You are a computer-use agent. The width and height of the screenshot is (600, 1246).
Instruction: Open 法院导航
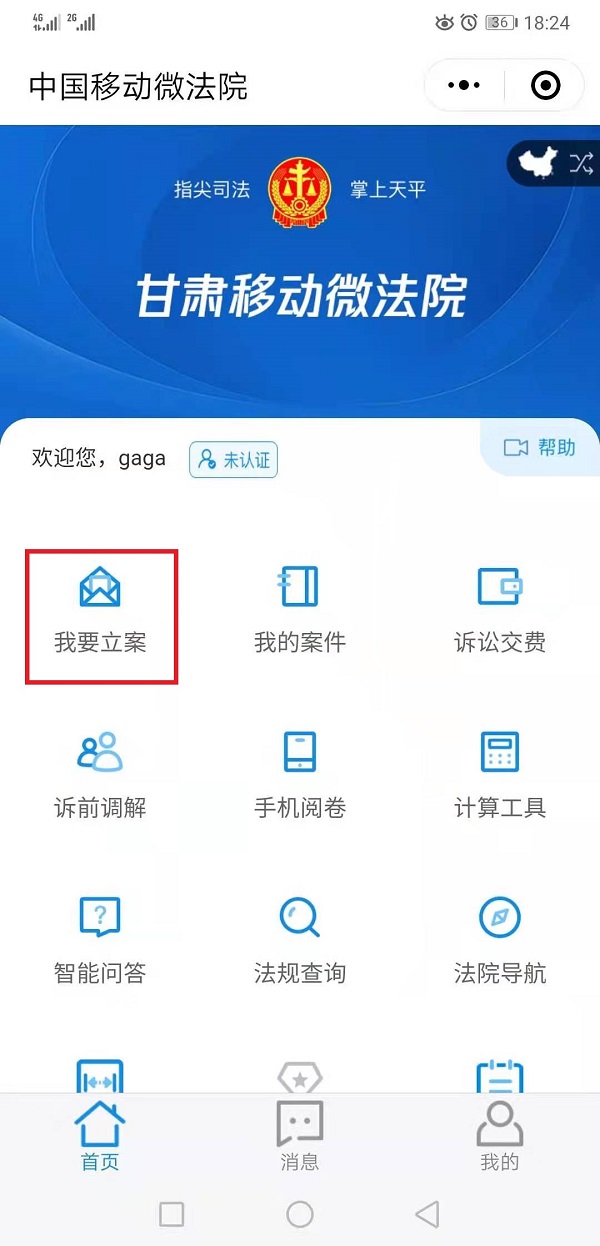[x=500, y=942]
